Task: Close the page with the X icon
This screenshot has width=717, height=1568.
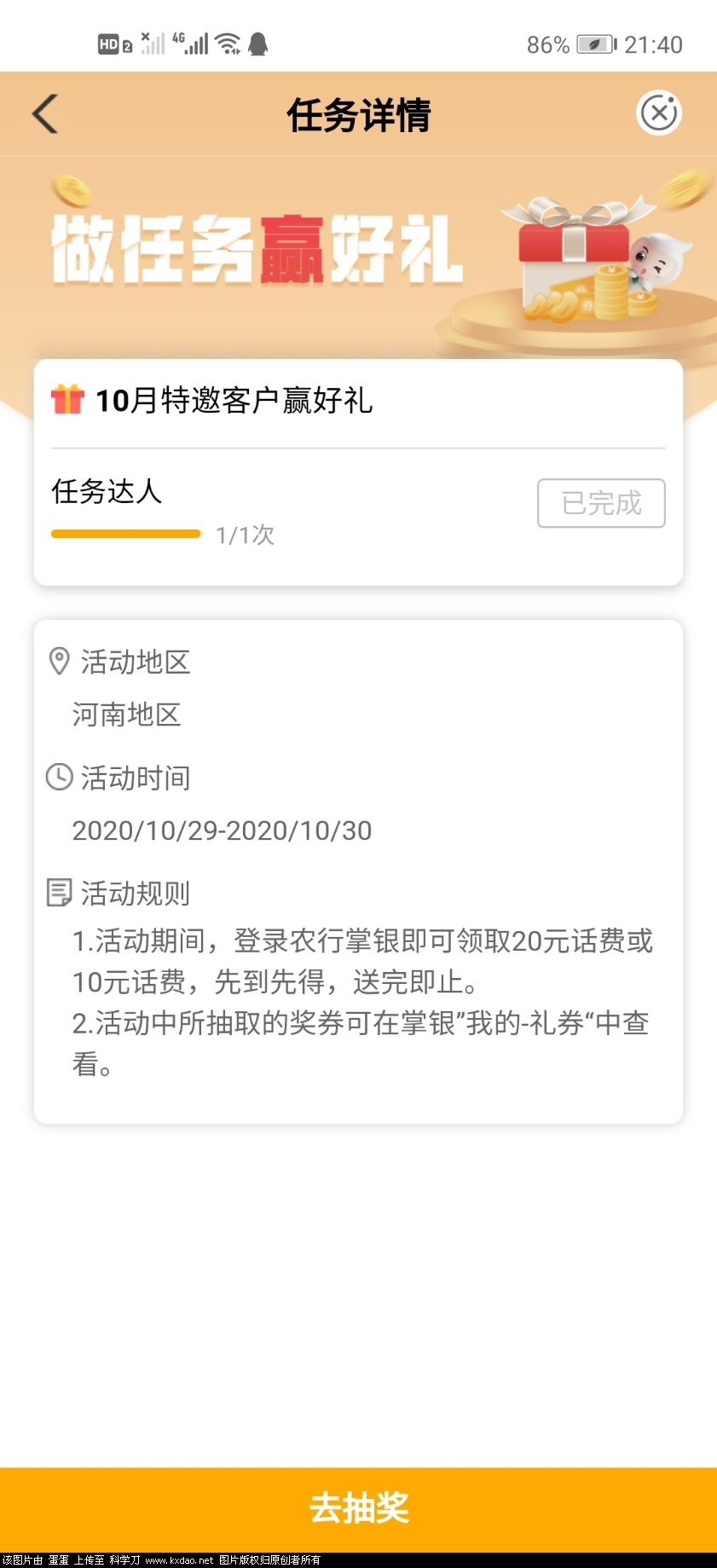Action: tap(658, 113)
